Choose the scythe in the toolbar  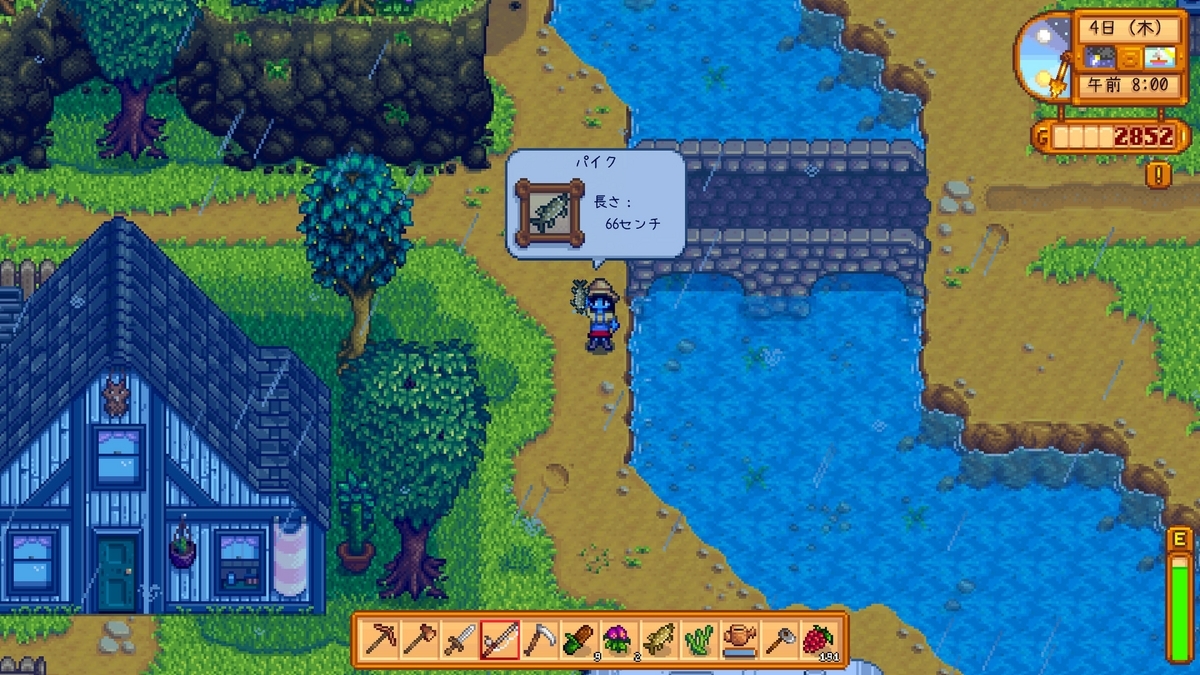click(x=539, y=639)
